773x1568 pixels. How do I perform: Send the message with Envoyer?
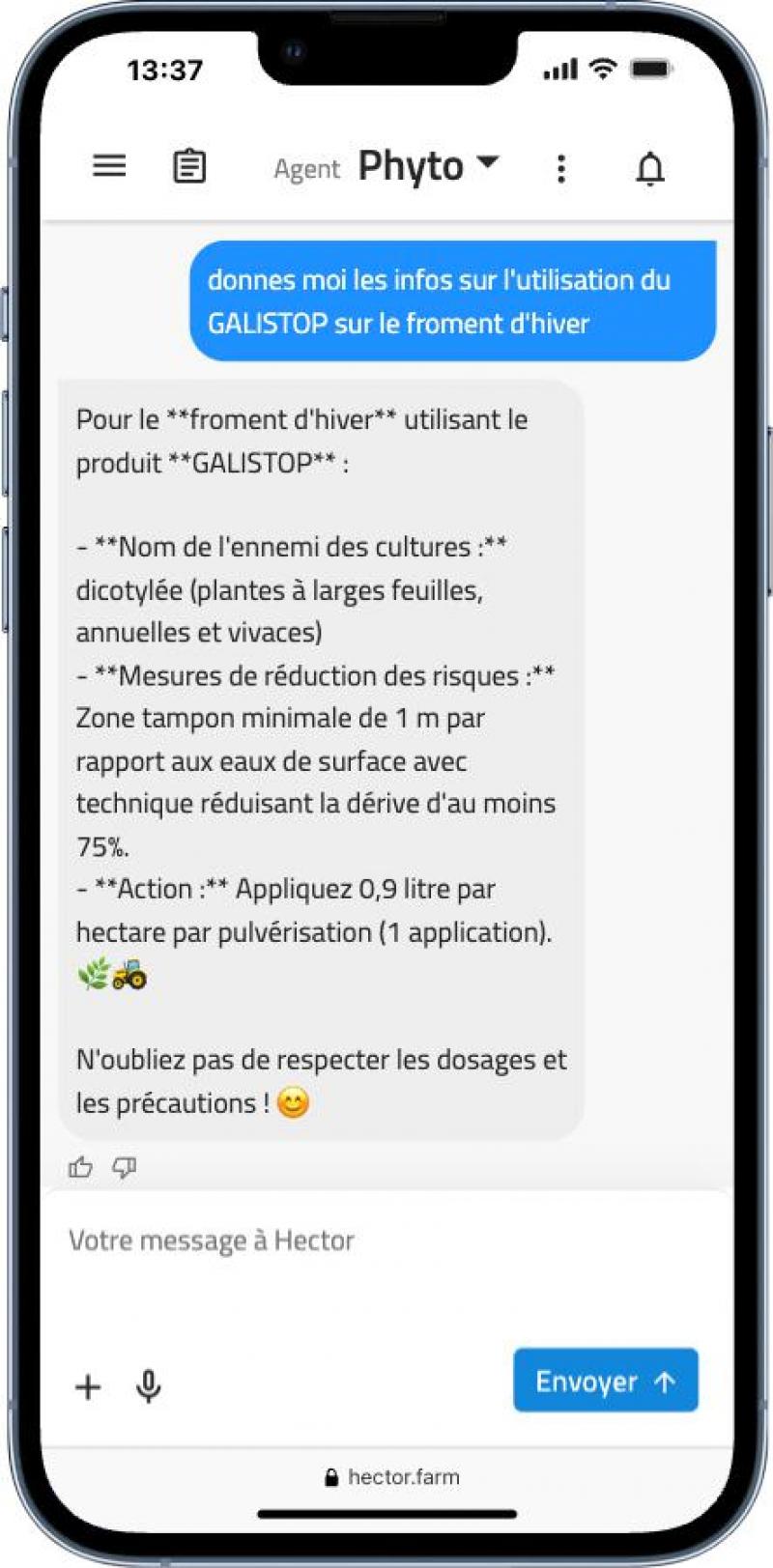[605, 1381]
